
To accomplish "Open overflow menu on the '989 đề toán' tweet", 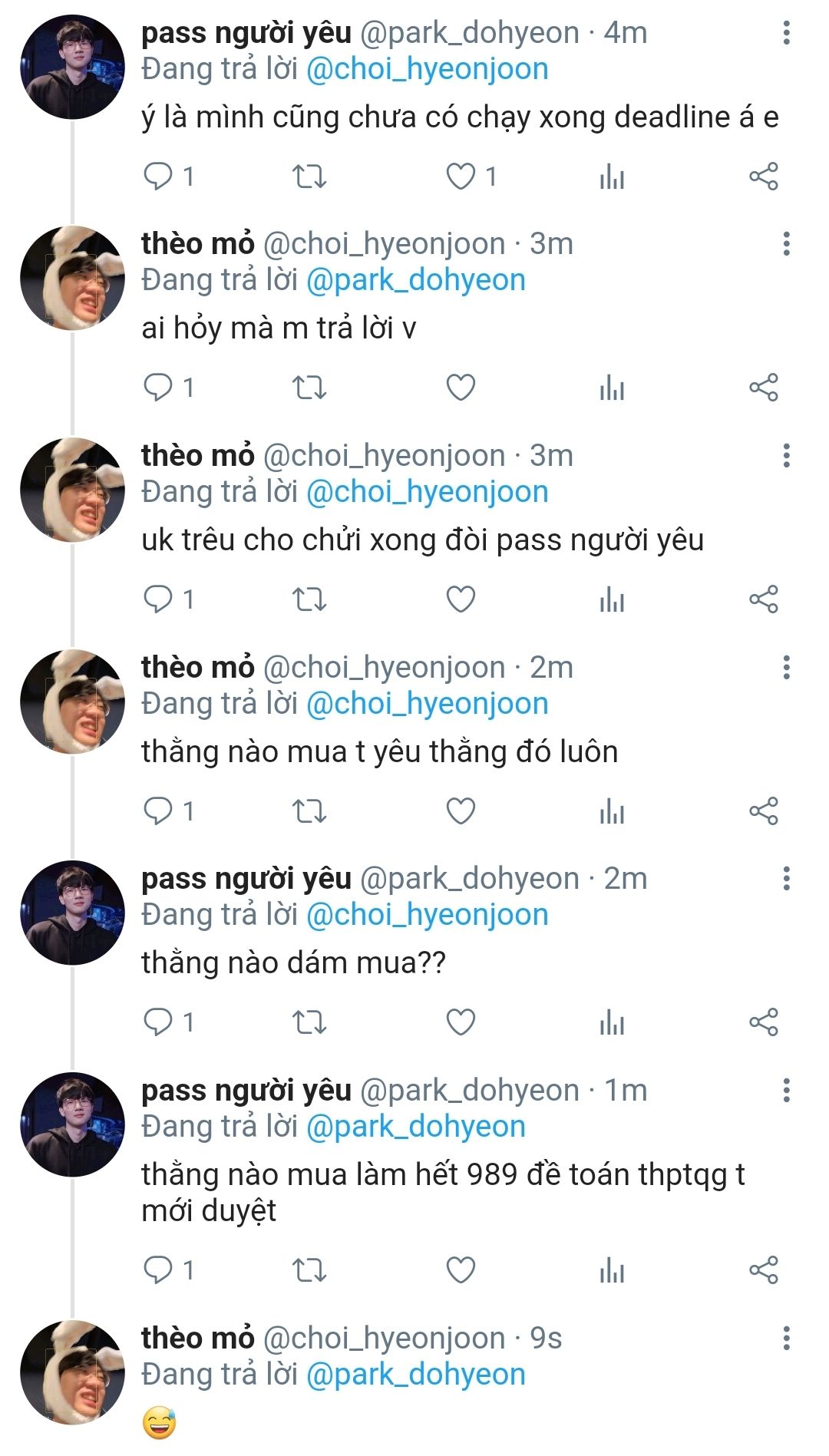I will coord(786,1091).
